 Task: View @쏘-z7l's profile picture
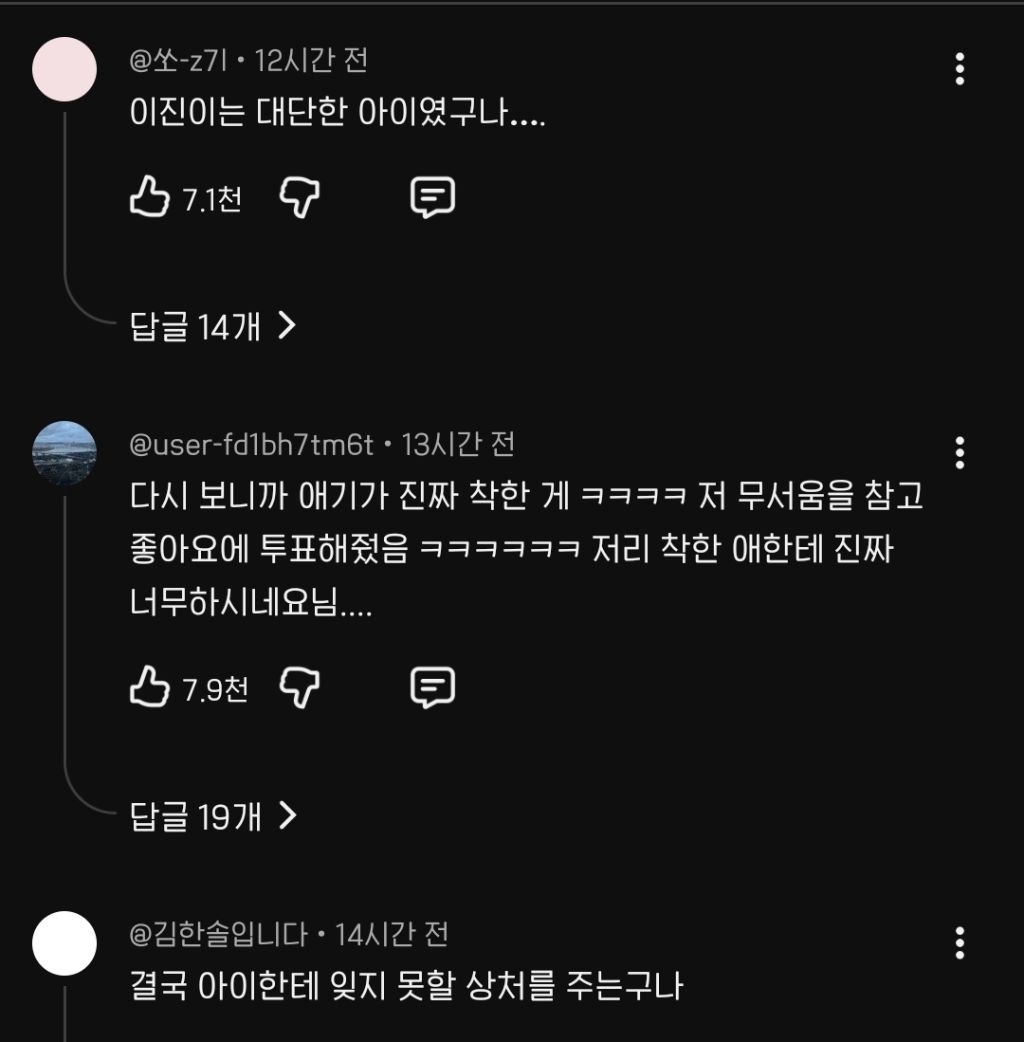[64, 69]
